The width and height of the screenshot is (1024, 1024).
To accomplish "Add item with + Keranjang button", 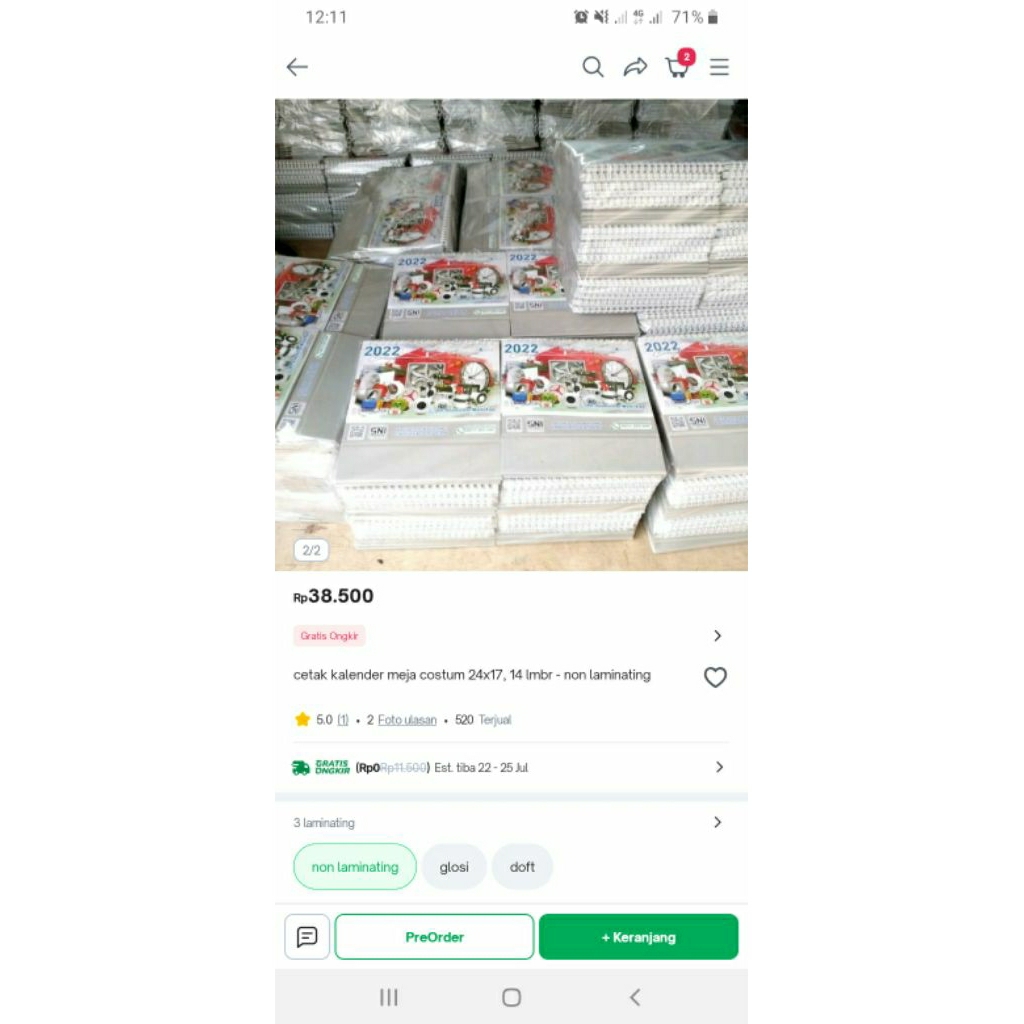I will (638, 937).
